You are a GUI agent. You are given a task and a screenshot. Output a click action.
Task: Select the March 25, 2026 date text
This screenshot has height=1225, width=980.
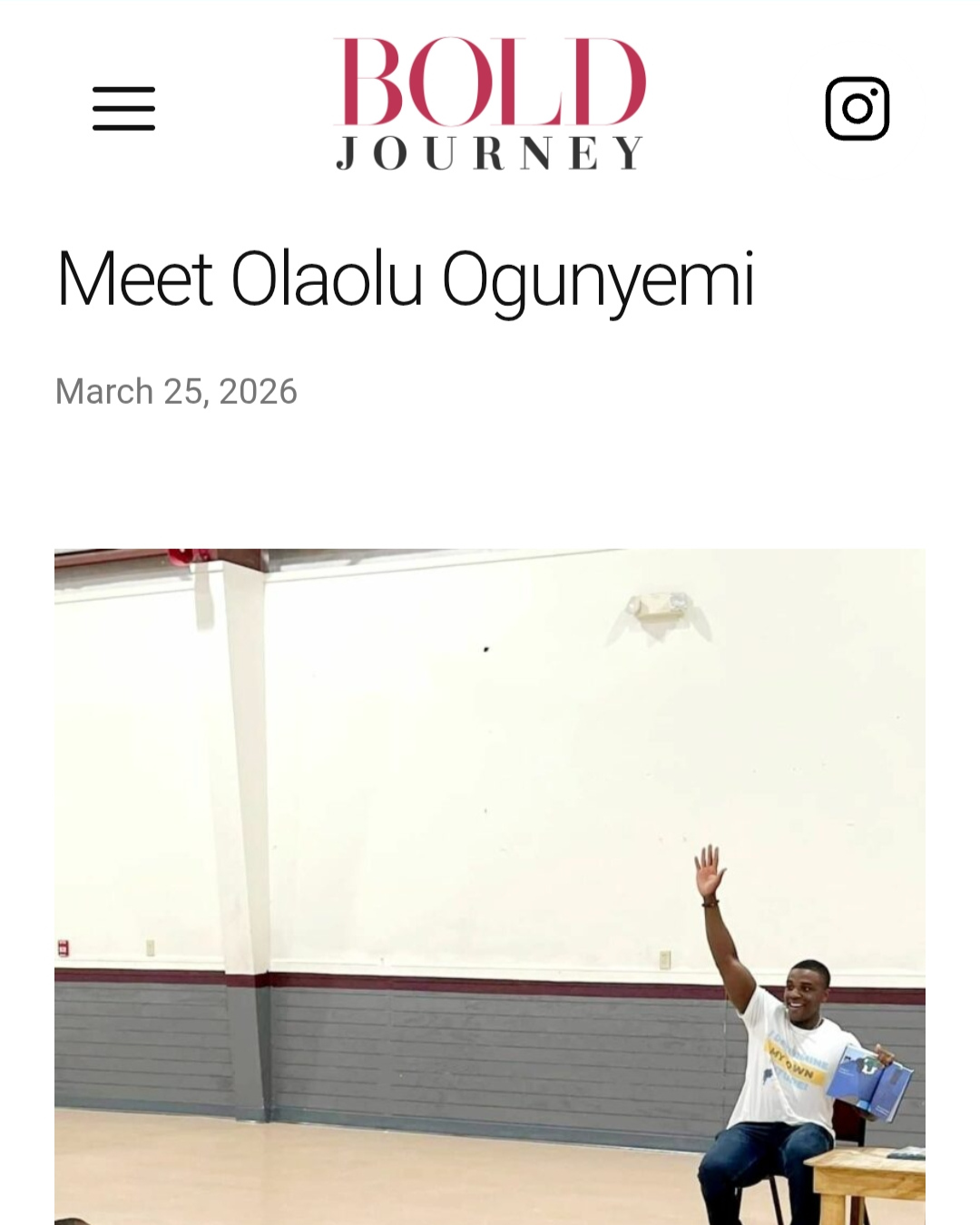point(178,393)
